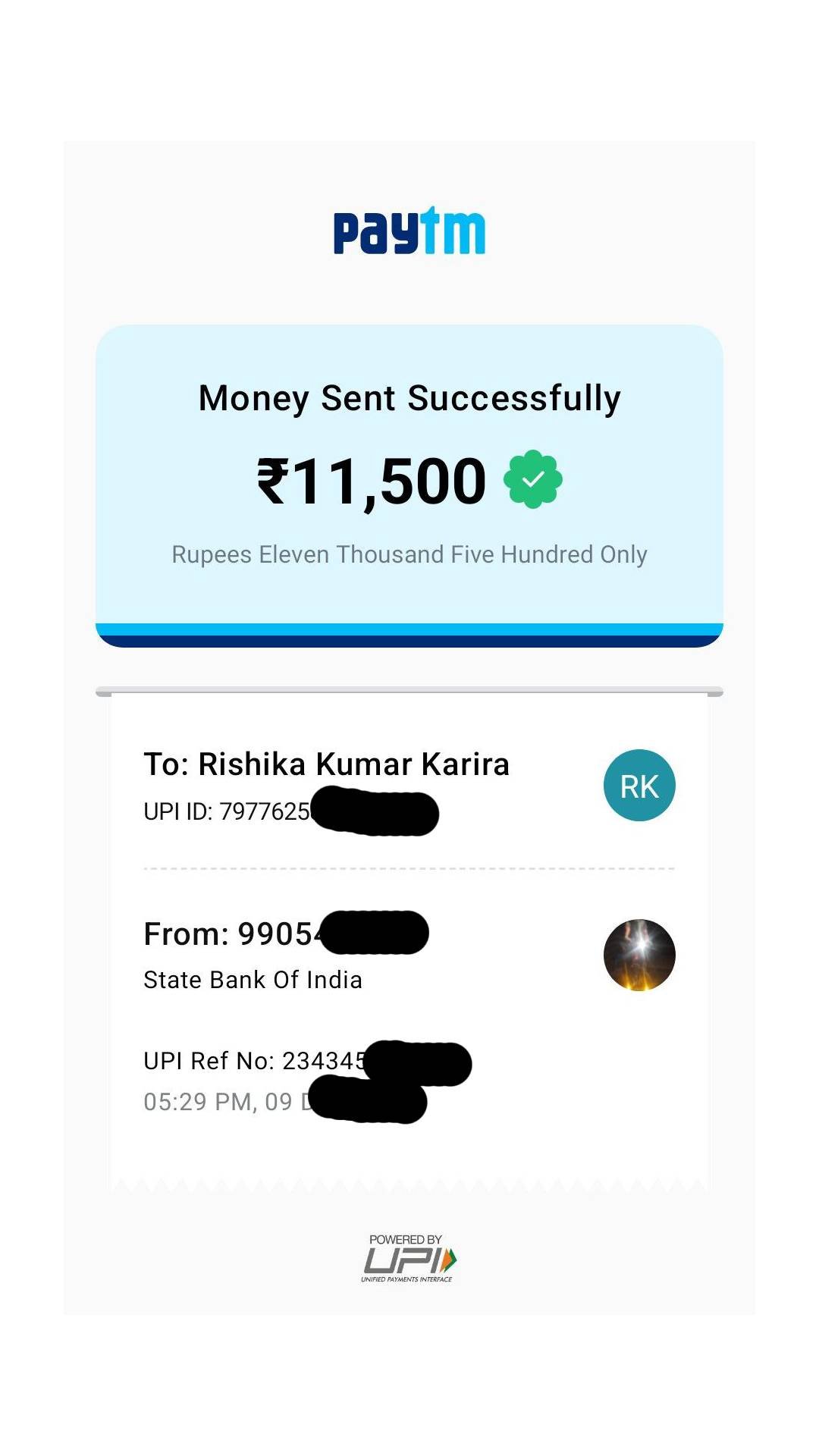Select the Money Sent Successfully header
This screenshot has width=819, height=1456.
coord(409,397)
